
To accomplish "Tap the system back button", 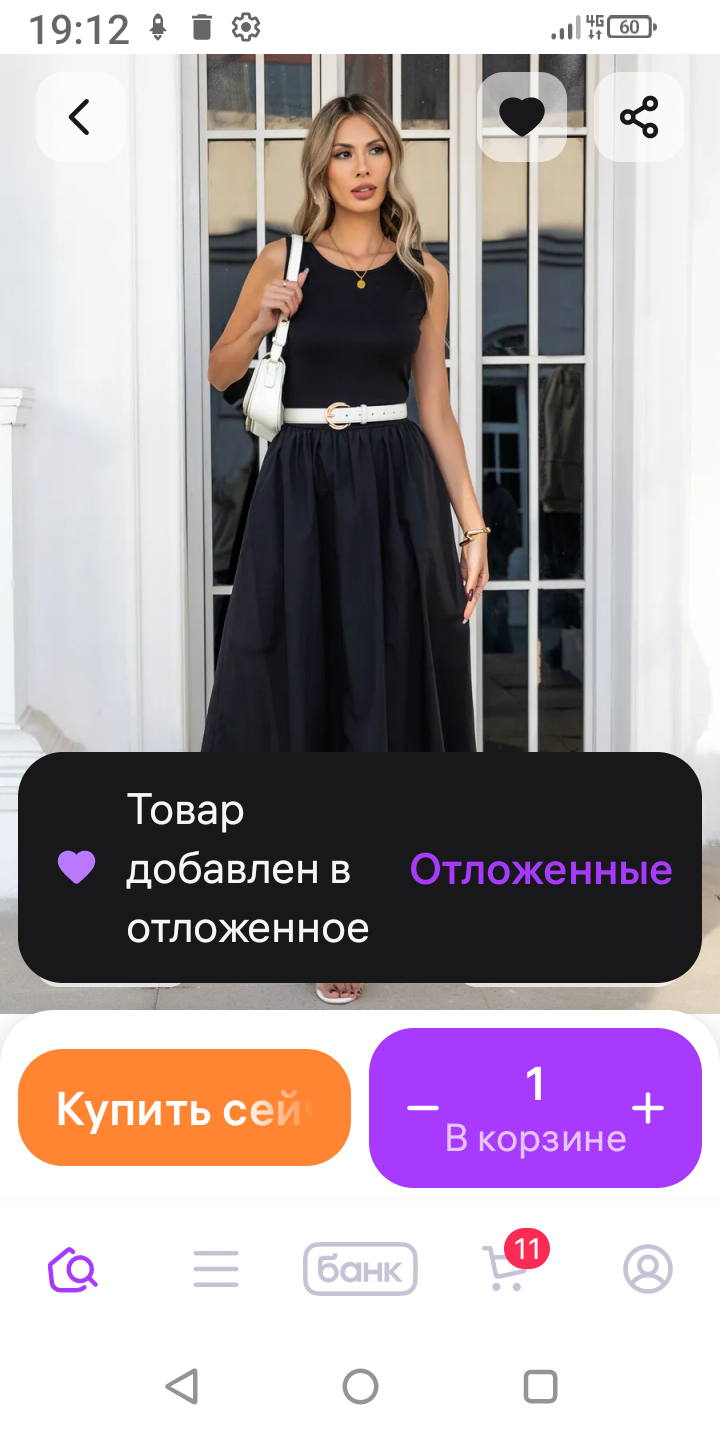I will click(181, 1387).
